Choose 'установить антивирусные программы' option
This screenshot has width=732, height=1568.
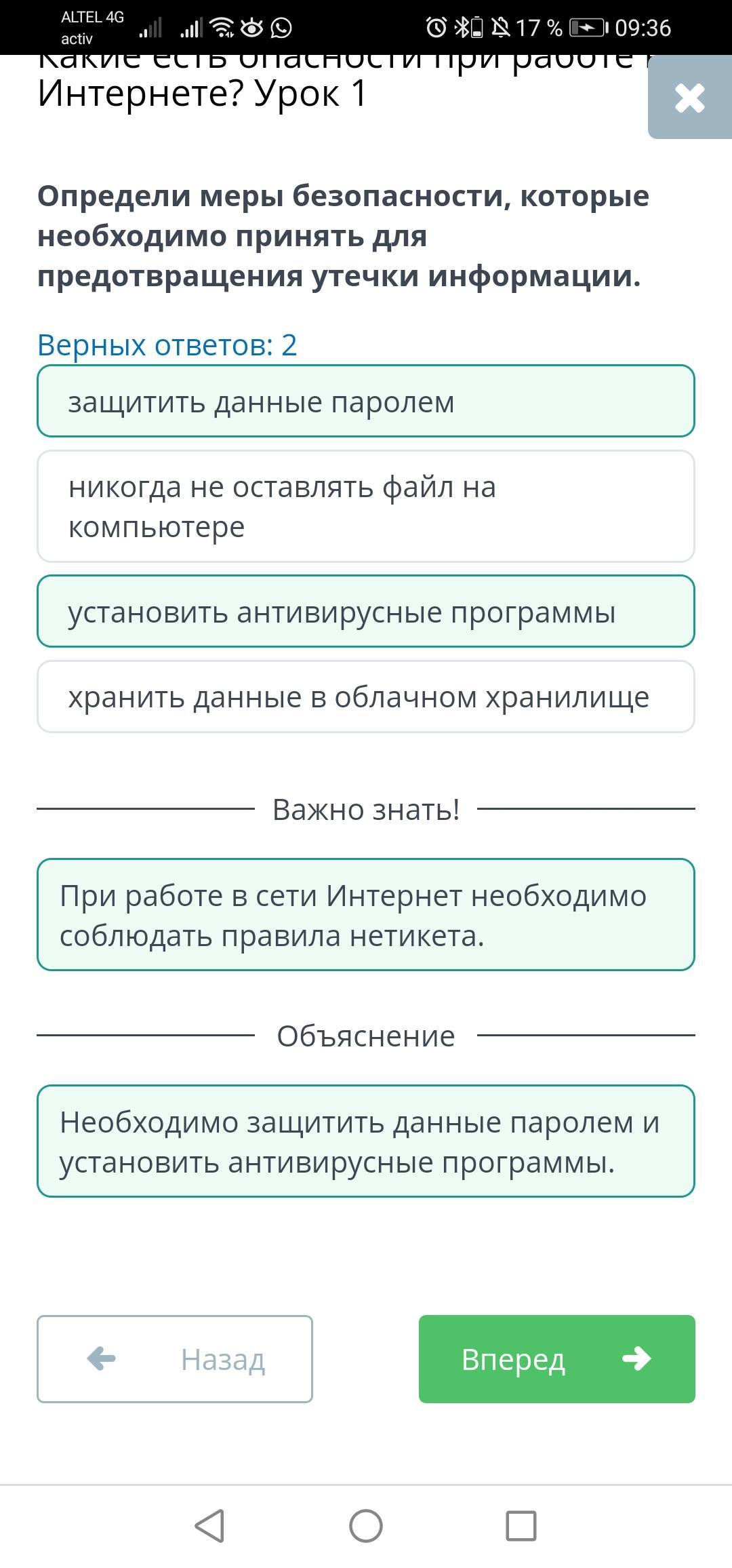[366, 612]
